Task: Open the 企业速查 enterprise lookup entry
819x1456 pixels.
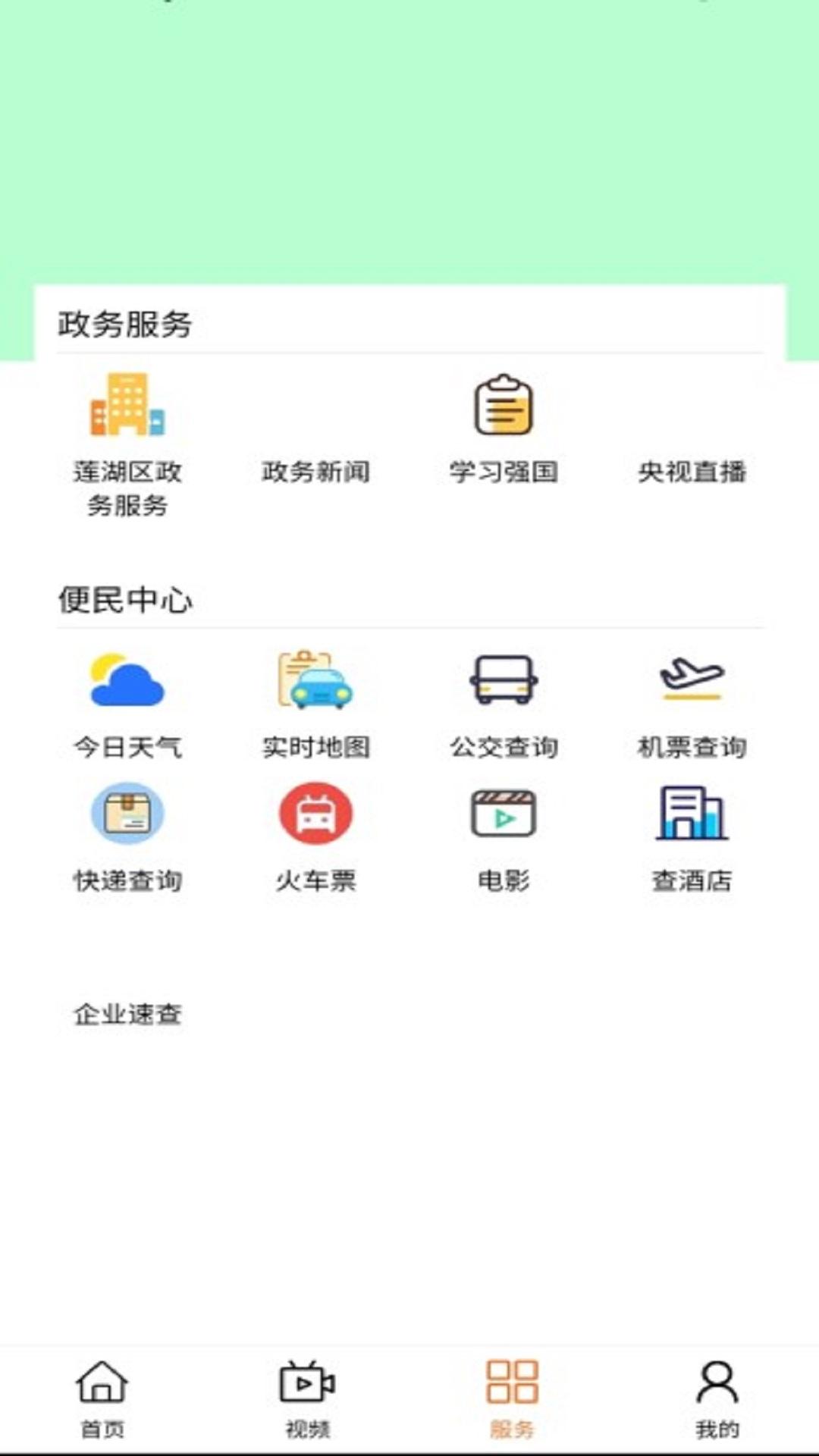Action: pos(127,1014)
